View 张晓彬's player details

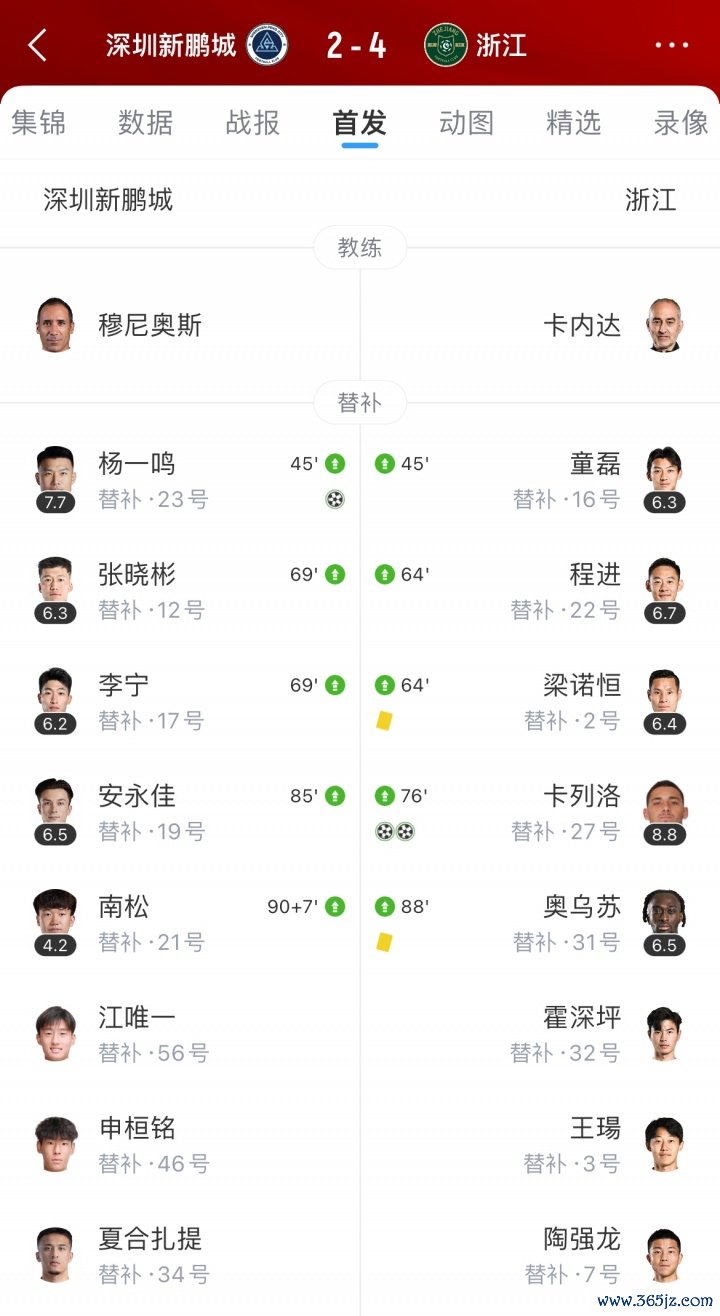(x=137, y=576)
